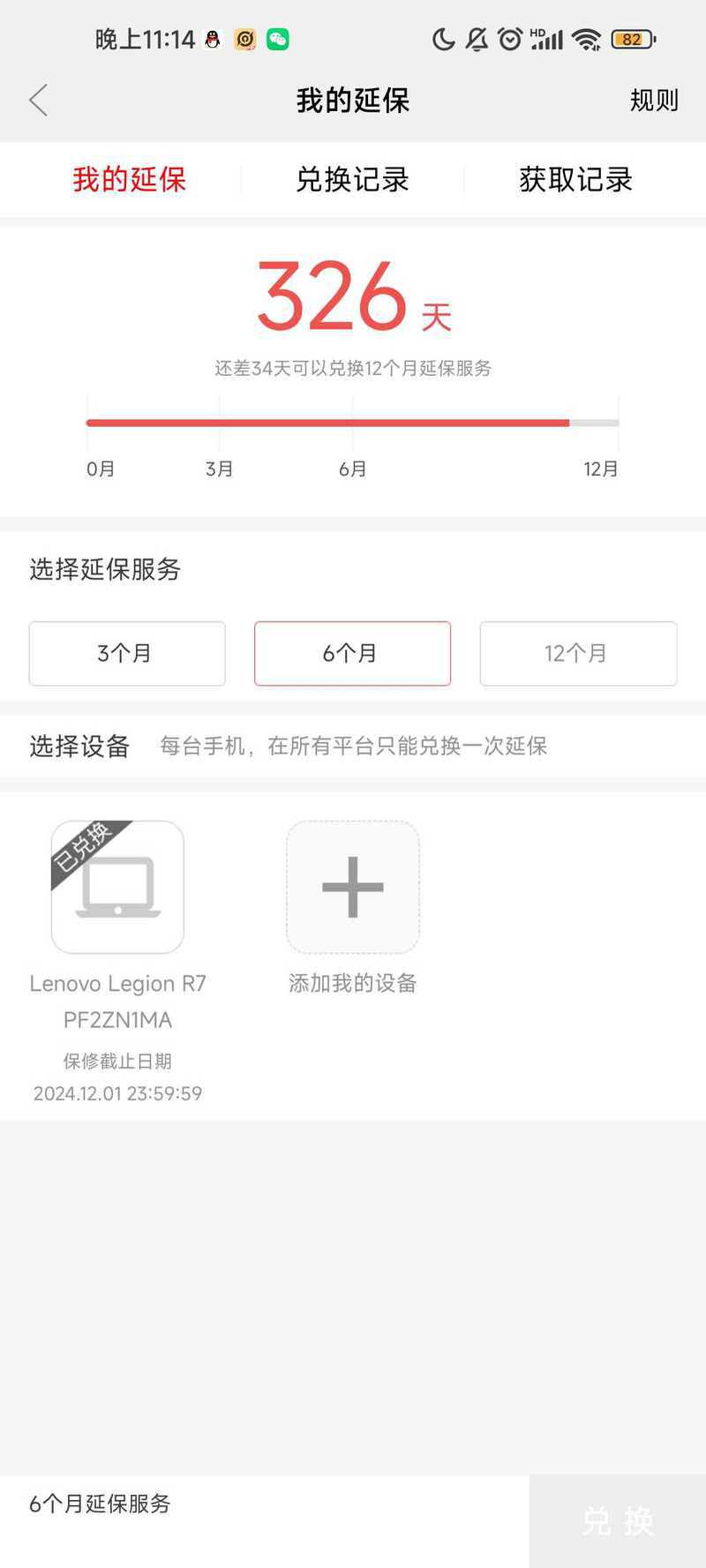Add a device with 添加我的设备
706x1568 pixels.
tap(352, 887)
